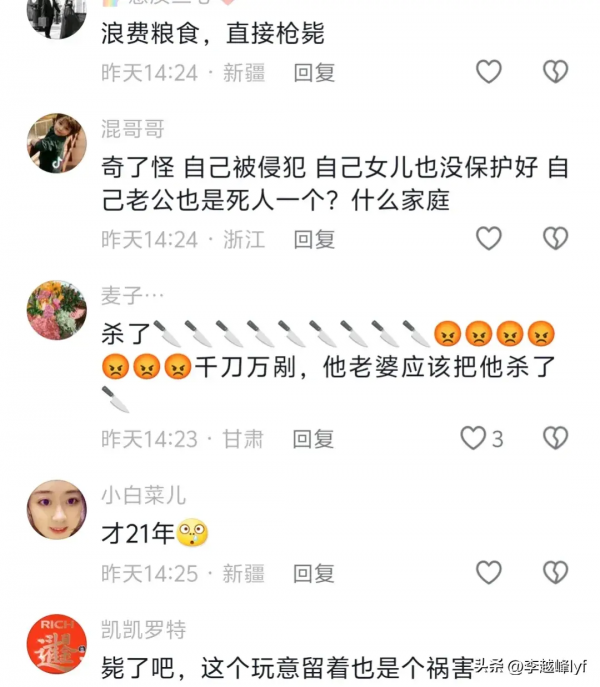
Task: Open 混哥哥's profile avatar
Action: coord(56,144)
